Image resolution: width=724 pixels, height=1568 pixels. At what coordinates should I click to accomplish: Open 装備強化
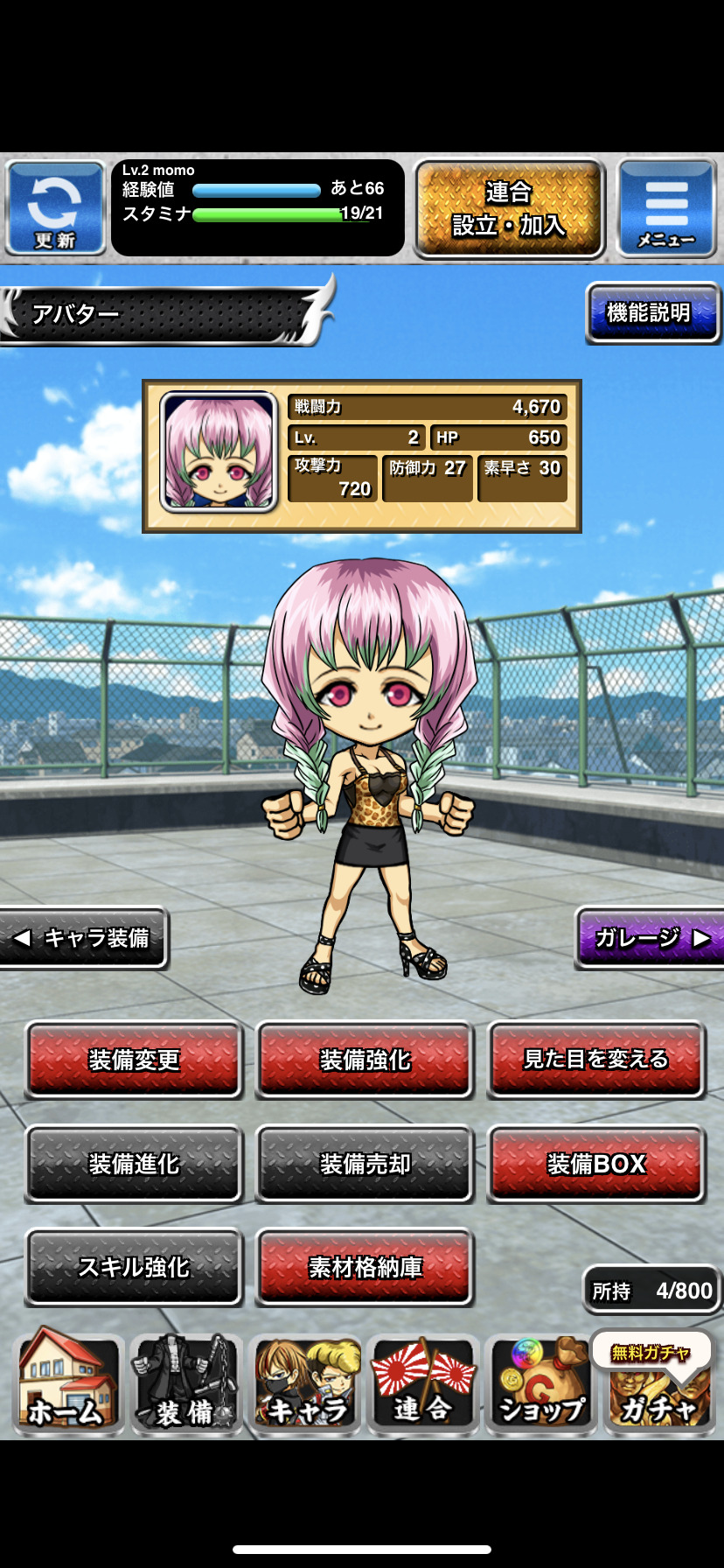click(x=365, y=1060)
